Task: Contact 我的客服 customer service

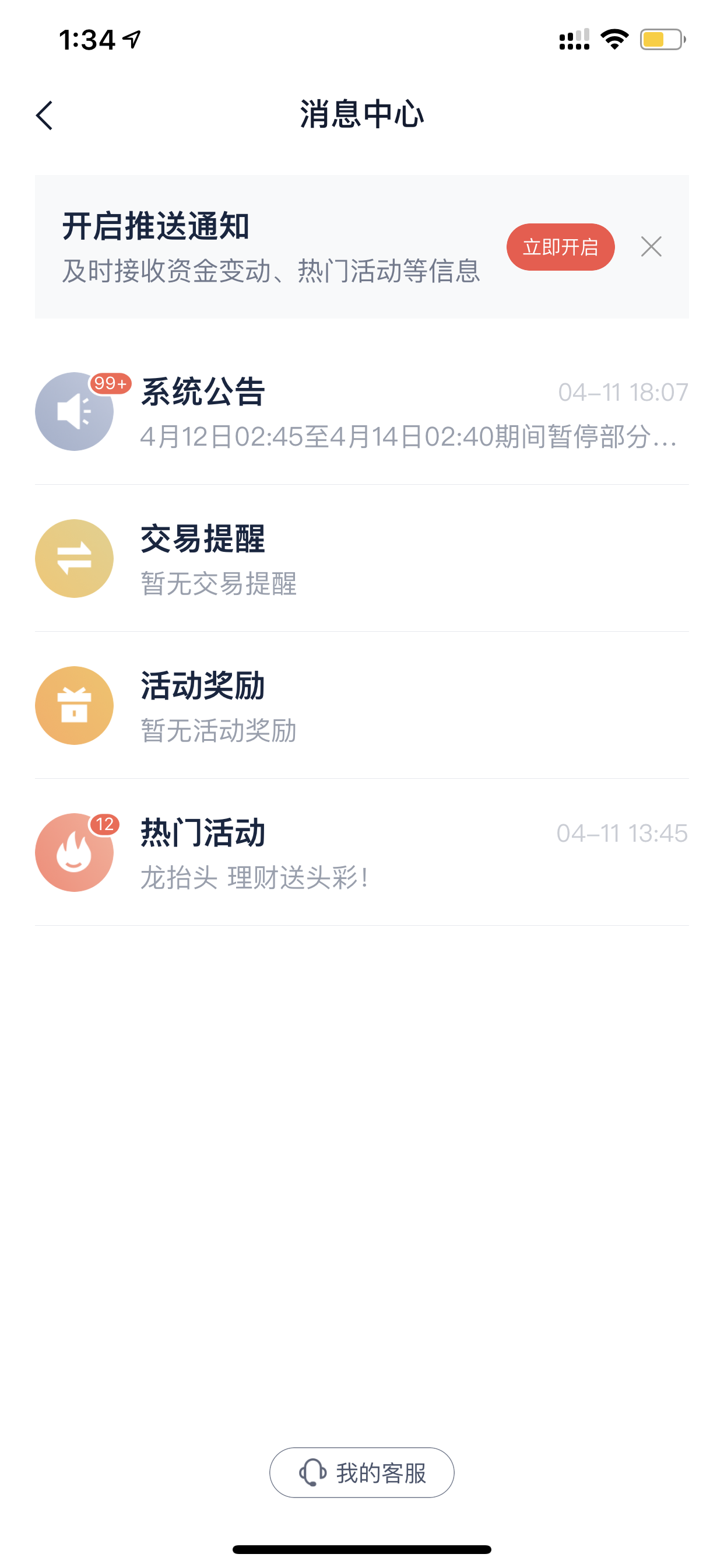Action: [362, 1472]
